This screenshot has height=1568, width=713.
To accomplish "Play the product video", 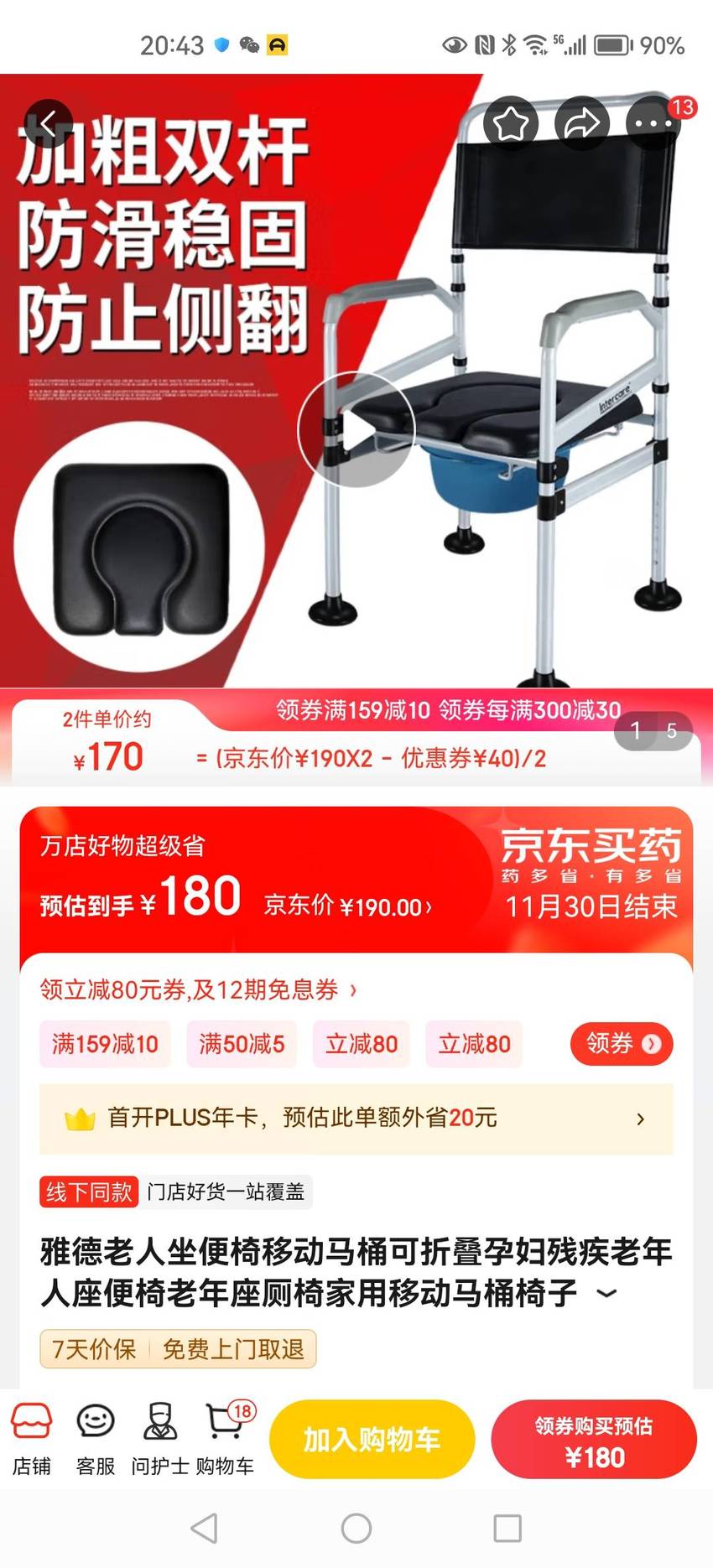I will [356, 429].
